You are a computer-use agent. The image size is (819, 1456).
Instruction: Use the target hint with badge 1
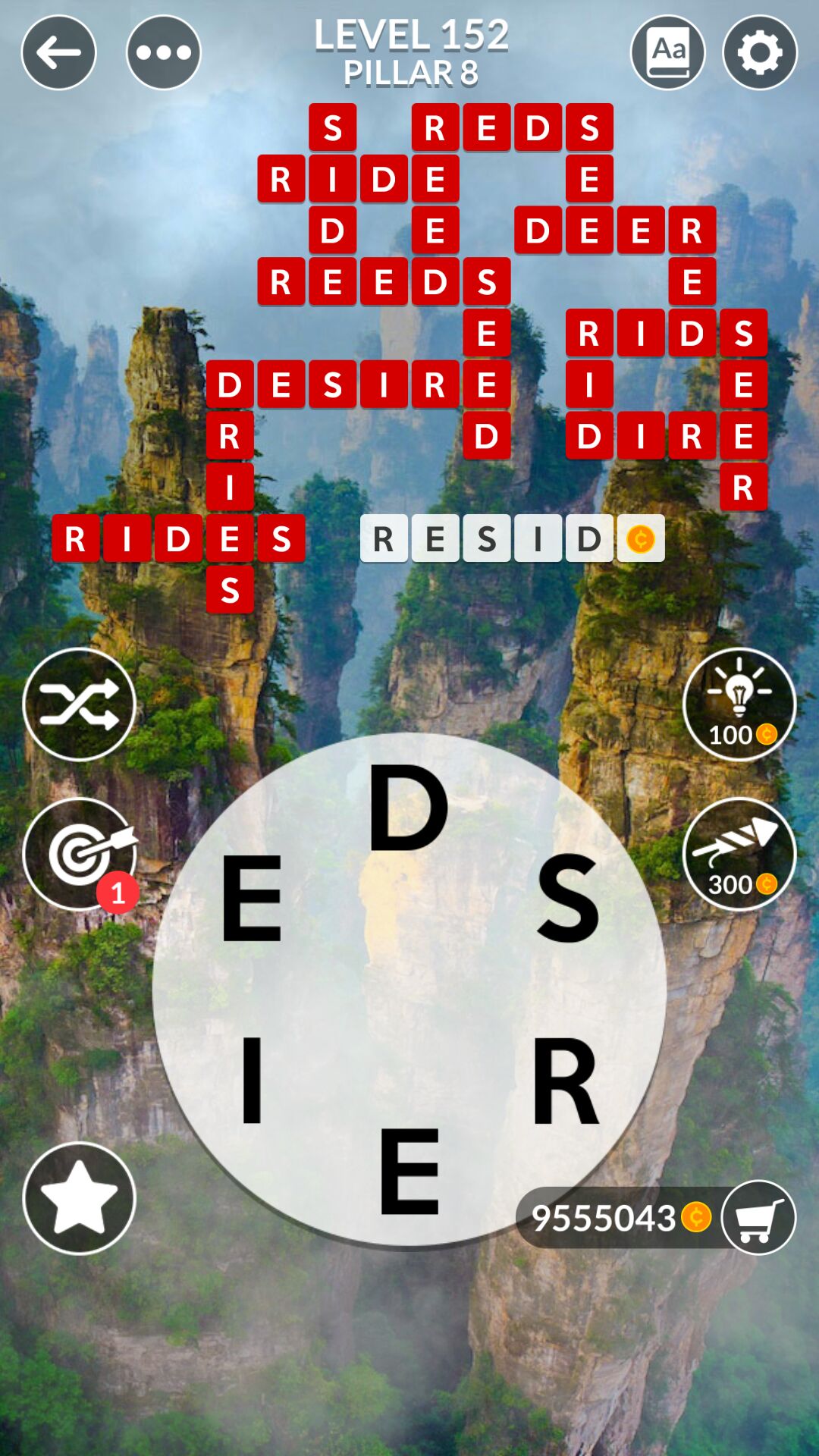[80, 854]
